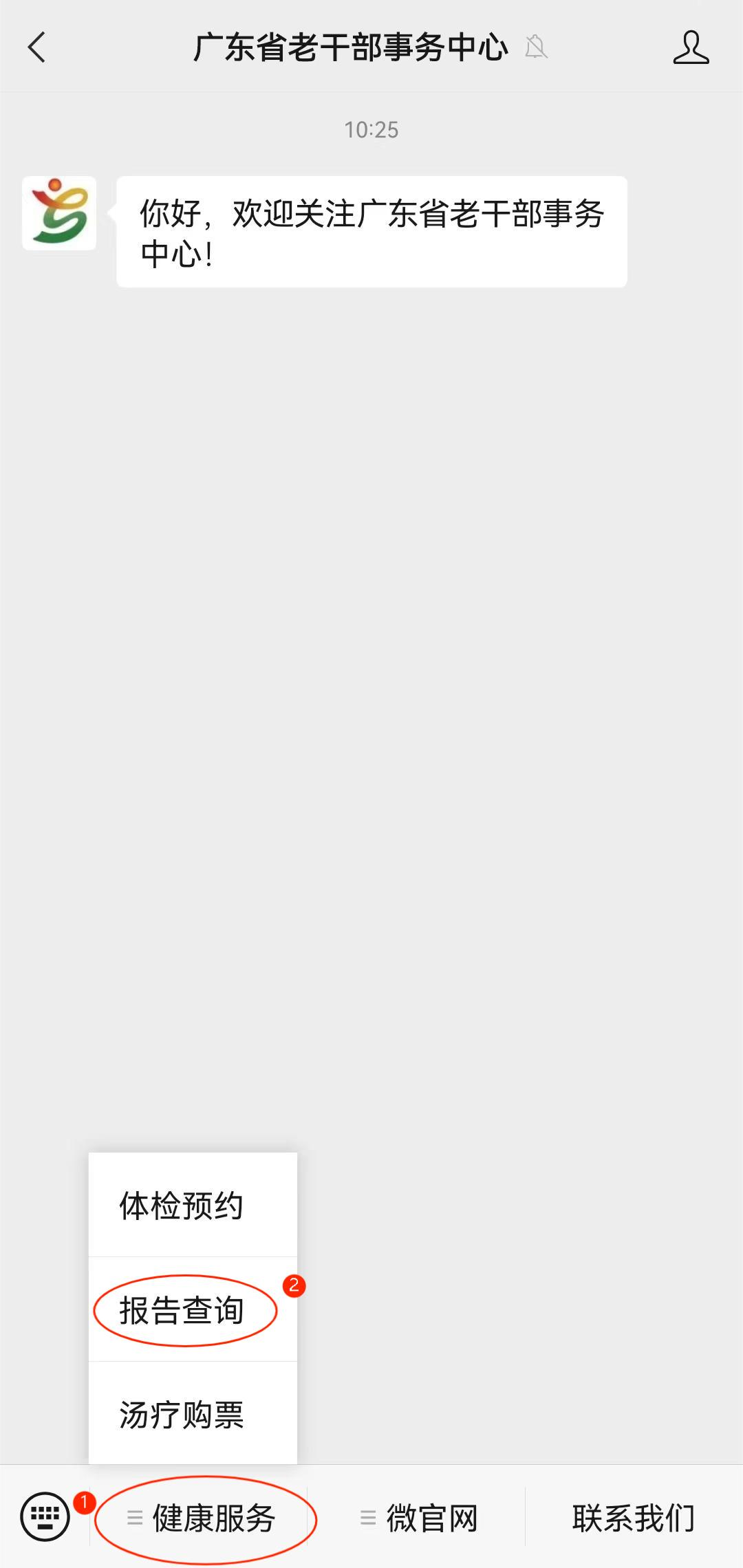Expand the 微官网 menu

[420, 1518]
